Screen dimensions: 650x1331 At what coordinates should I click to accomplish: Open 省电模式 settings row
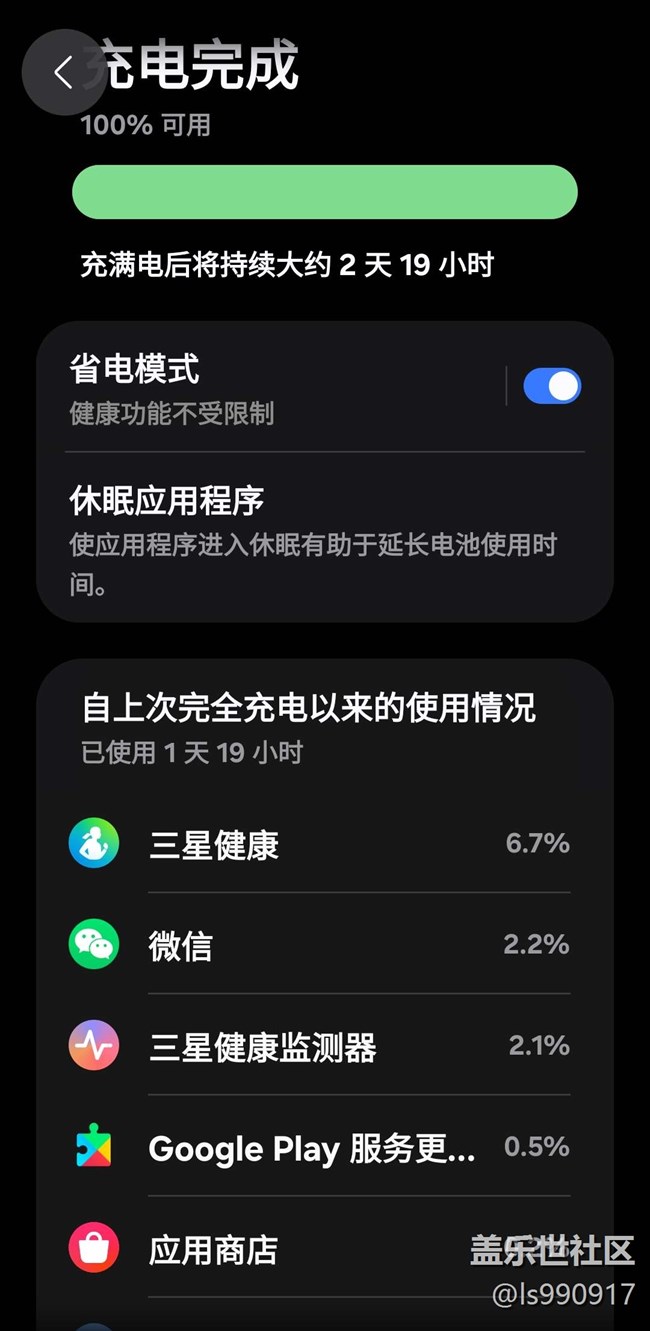[x=282, y=388]
